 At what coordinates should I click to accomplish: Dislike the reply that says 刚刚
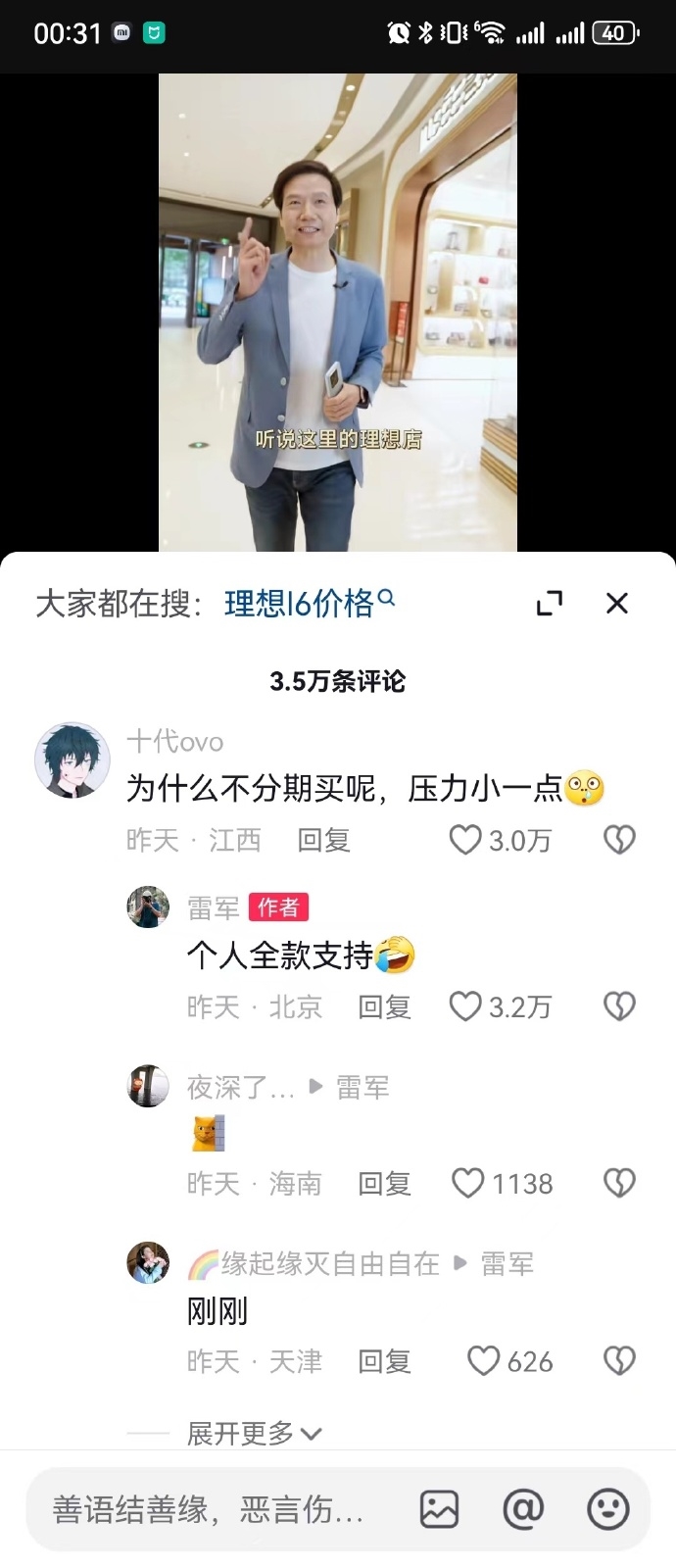619,1360
